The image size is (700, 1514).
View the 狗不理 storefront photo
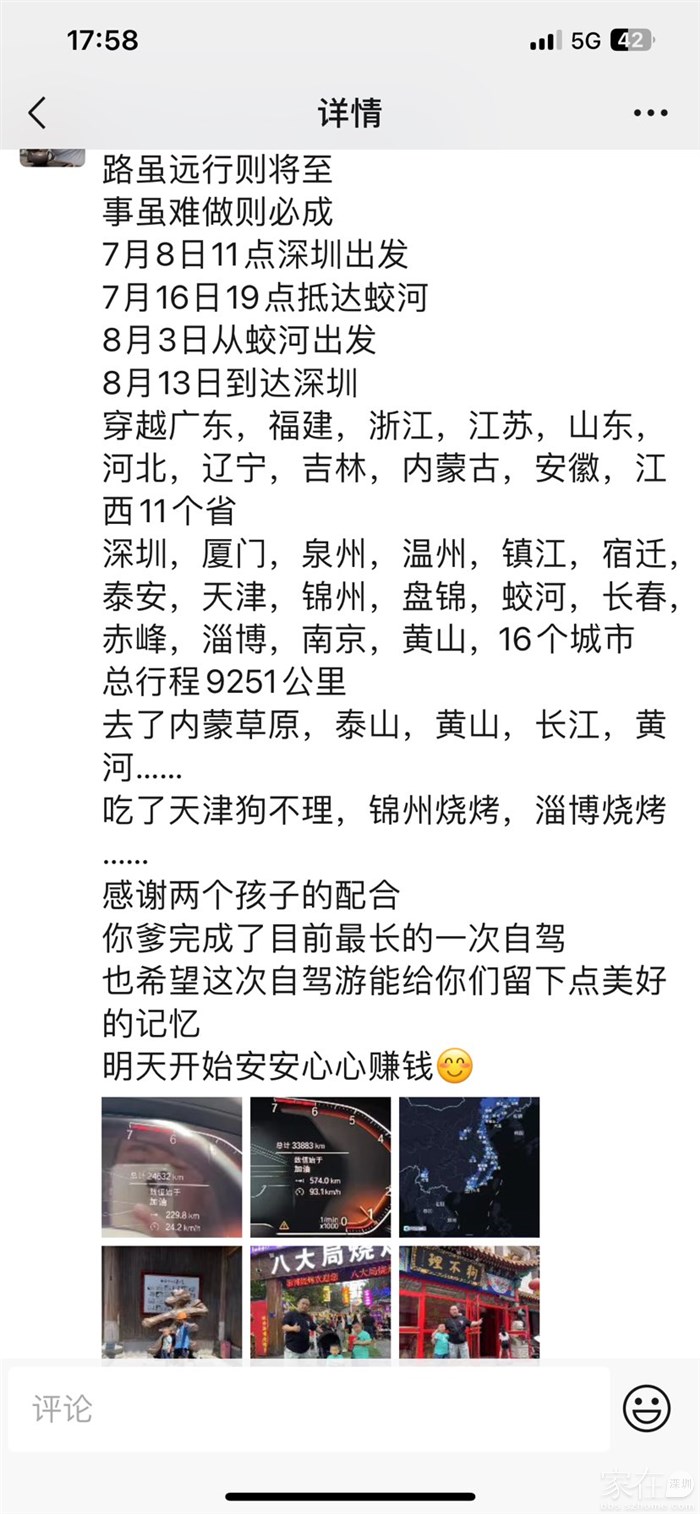(469, 1304)
